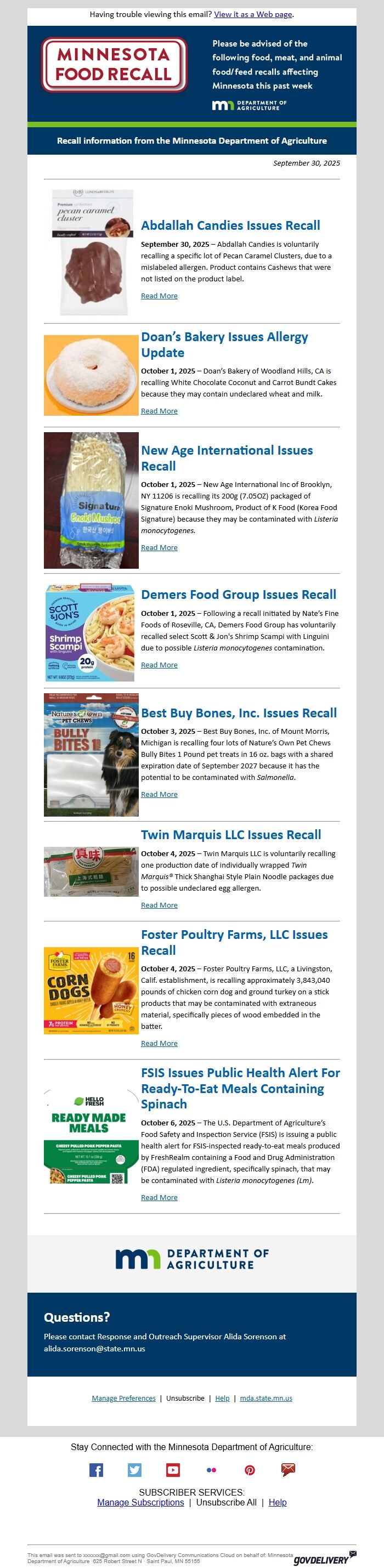Screen dimensions: 384x1568
Task: Visit the mda.state.mn.us link
Action: tap(266, 1398)
